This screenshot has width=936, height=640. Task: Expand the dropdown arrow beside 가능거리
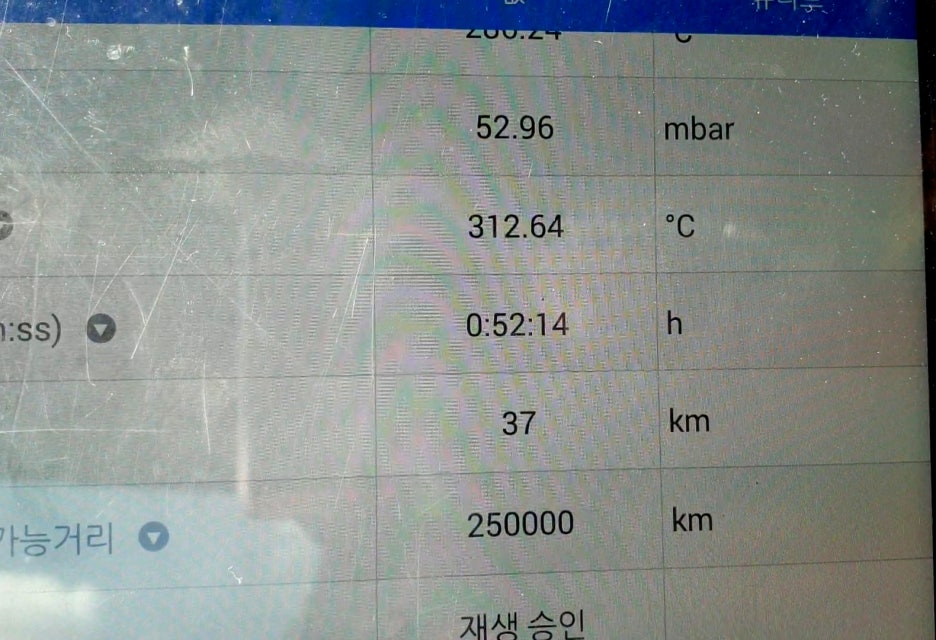[153, 538]
